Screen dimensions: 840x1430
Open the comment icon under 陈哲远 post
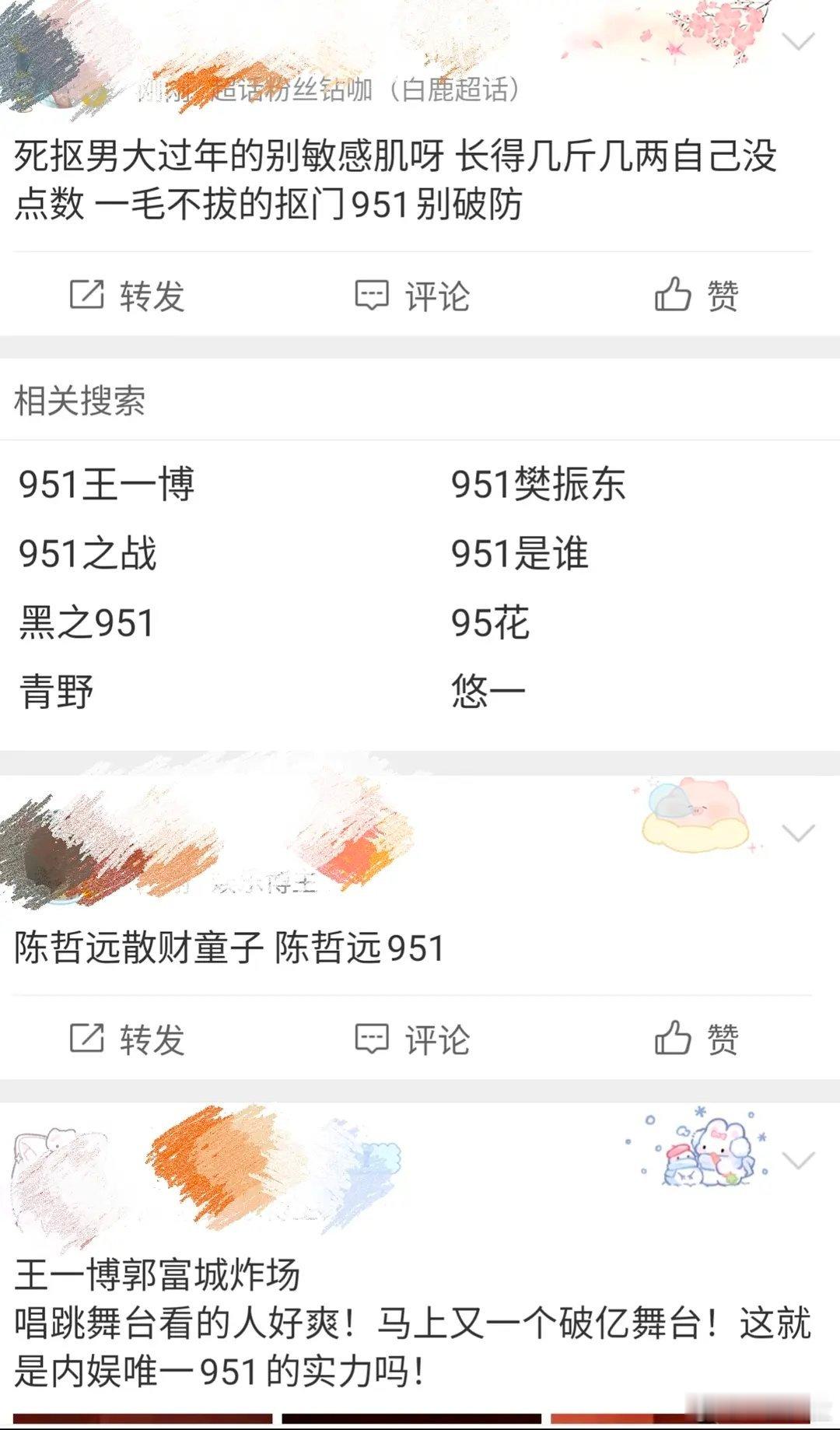coord(372,1036)
